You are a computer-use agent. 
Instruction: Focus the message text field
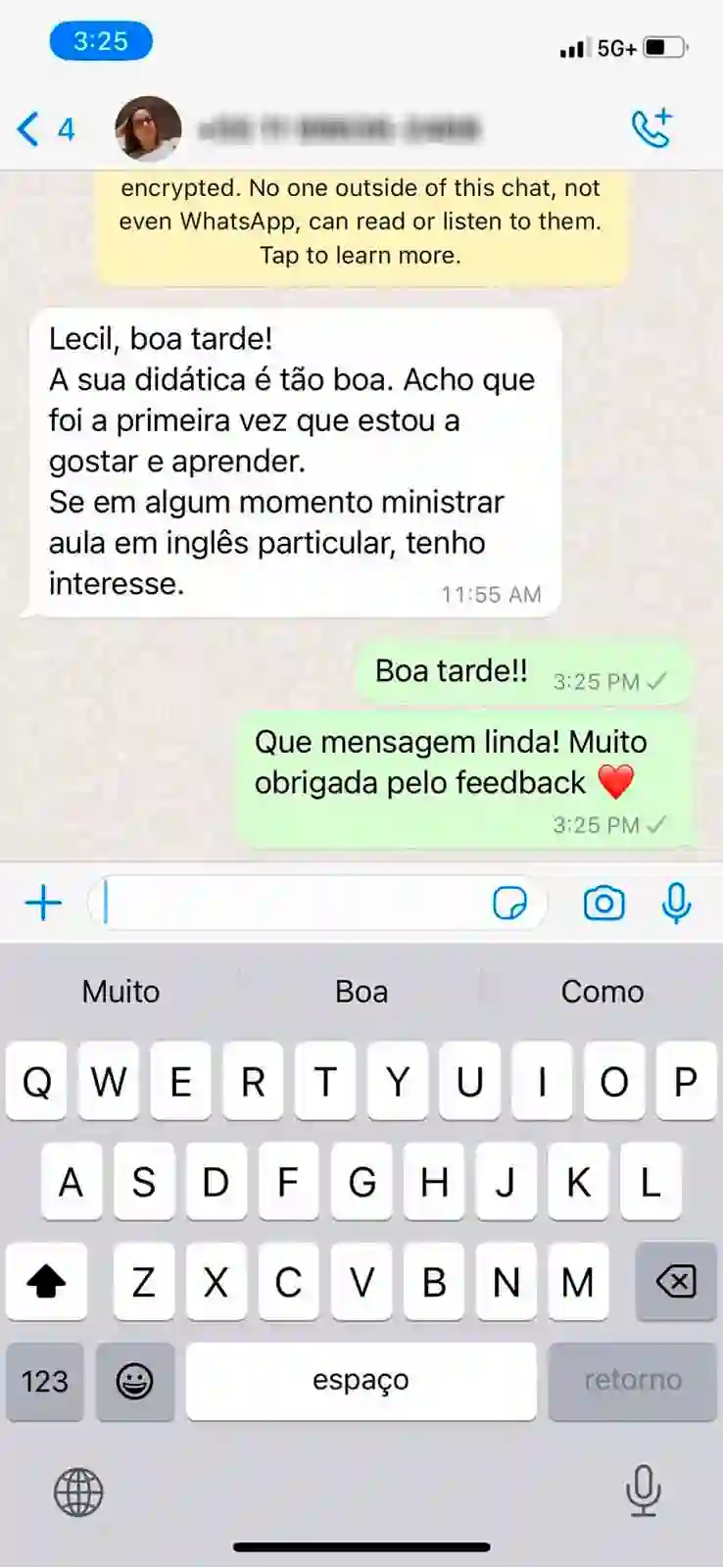(x=294, y=903)
